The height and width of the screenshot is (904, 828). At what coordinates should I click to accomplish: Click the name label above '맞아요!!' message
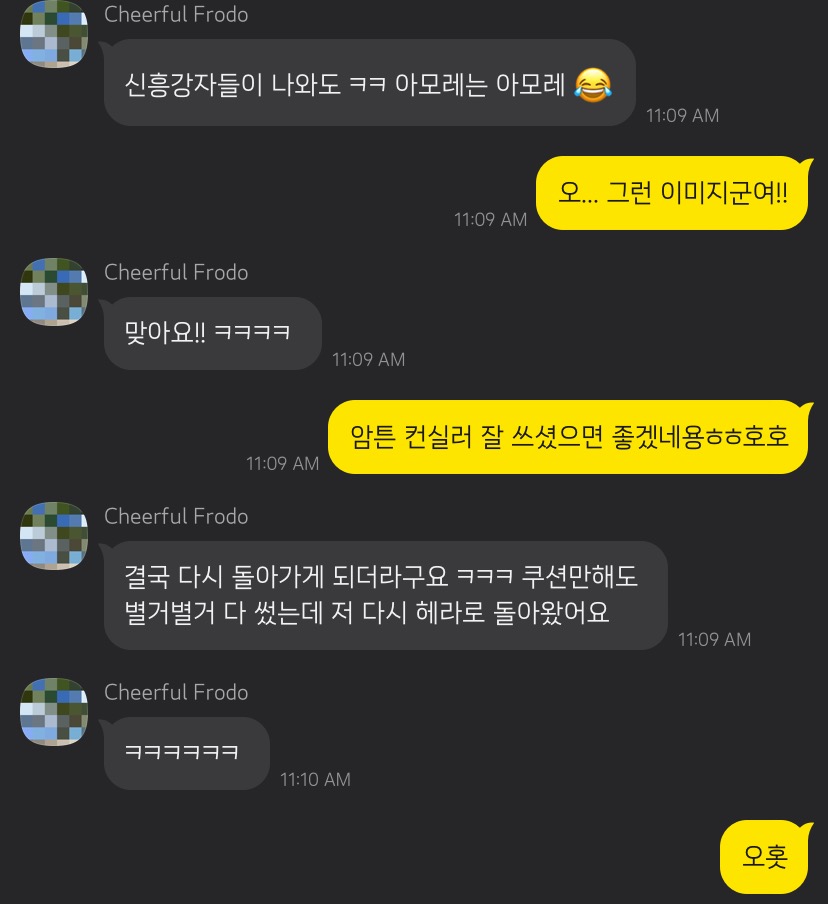click(176, 272)
